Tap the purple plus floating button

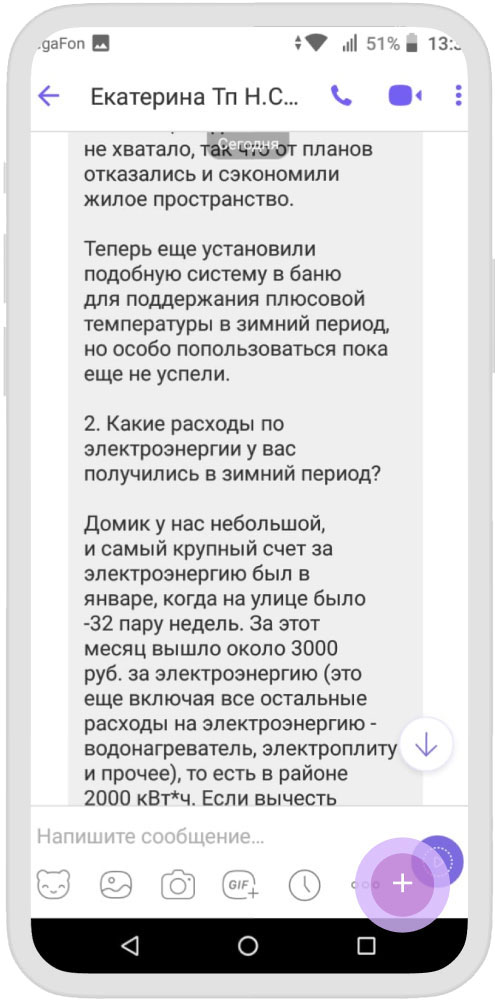click(x=402, y=884)
